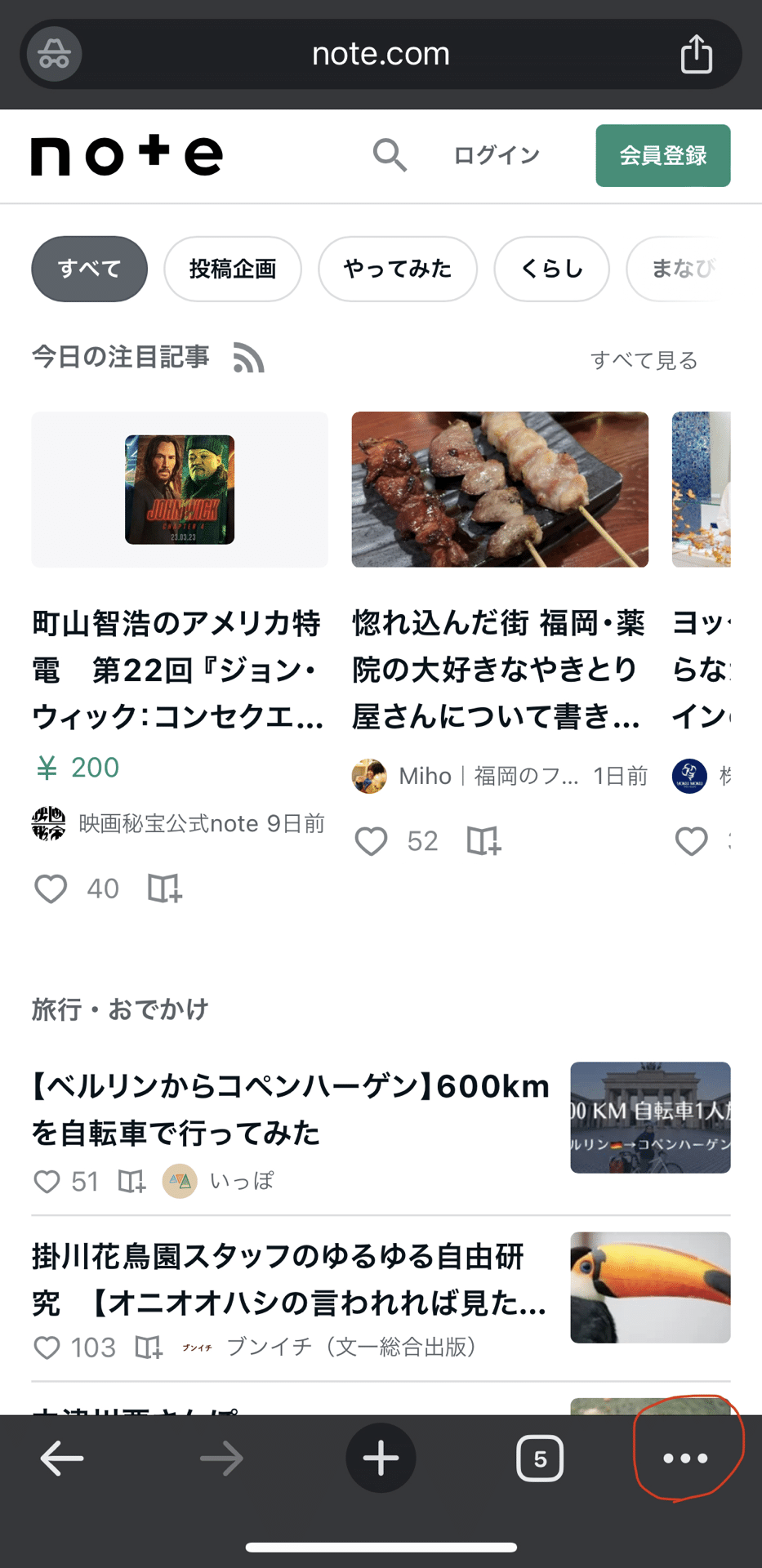This screenshot has width=762, height=1568.
Task: Share the page from the address bar
Action: (x=697, y=54)
